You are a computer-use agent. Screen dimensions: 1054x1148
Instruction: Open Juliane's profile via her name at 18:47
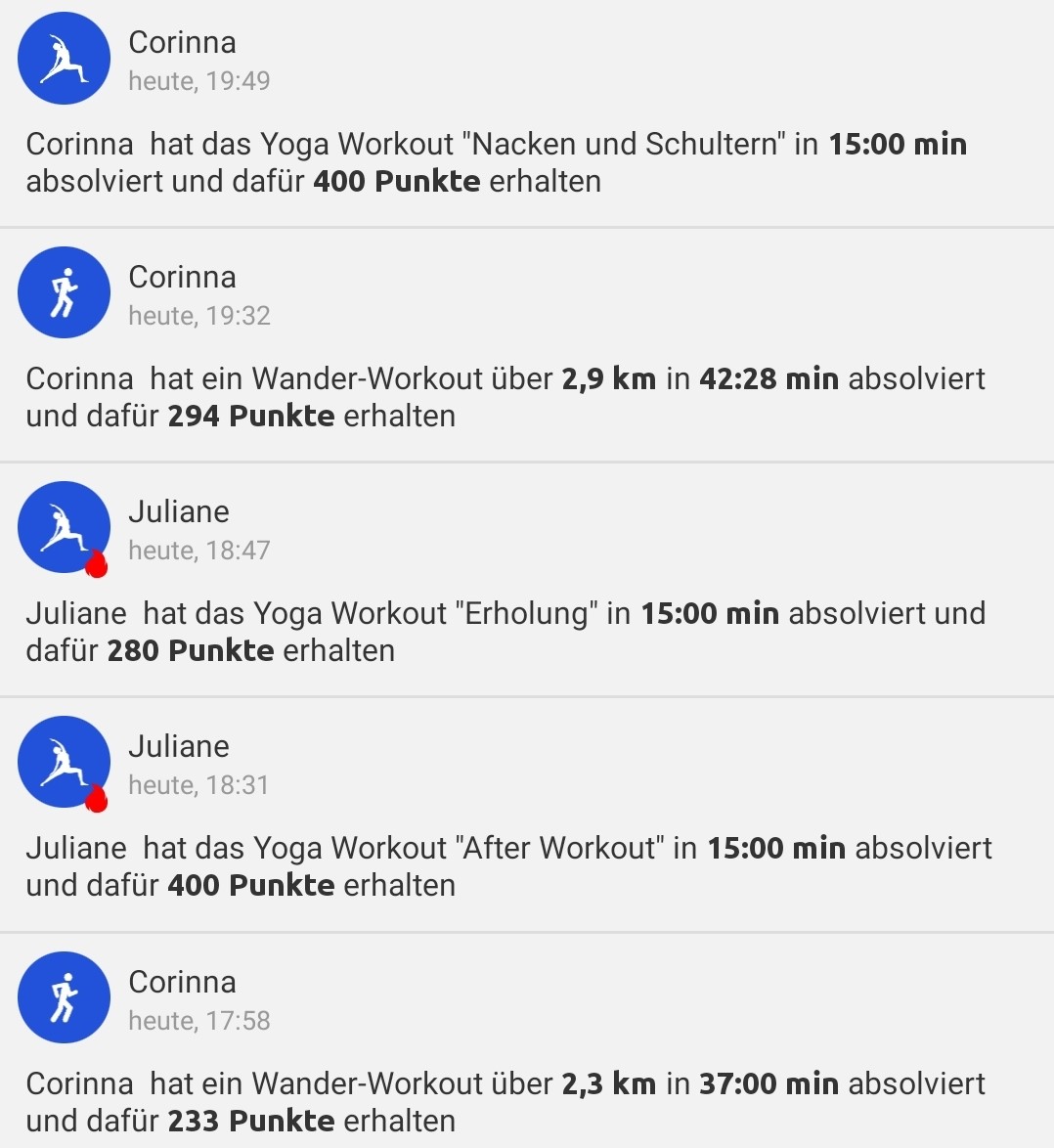[x=180, y=511]
